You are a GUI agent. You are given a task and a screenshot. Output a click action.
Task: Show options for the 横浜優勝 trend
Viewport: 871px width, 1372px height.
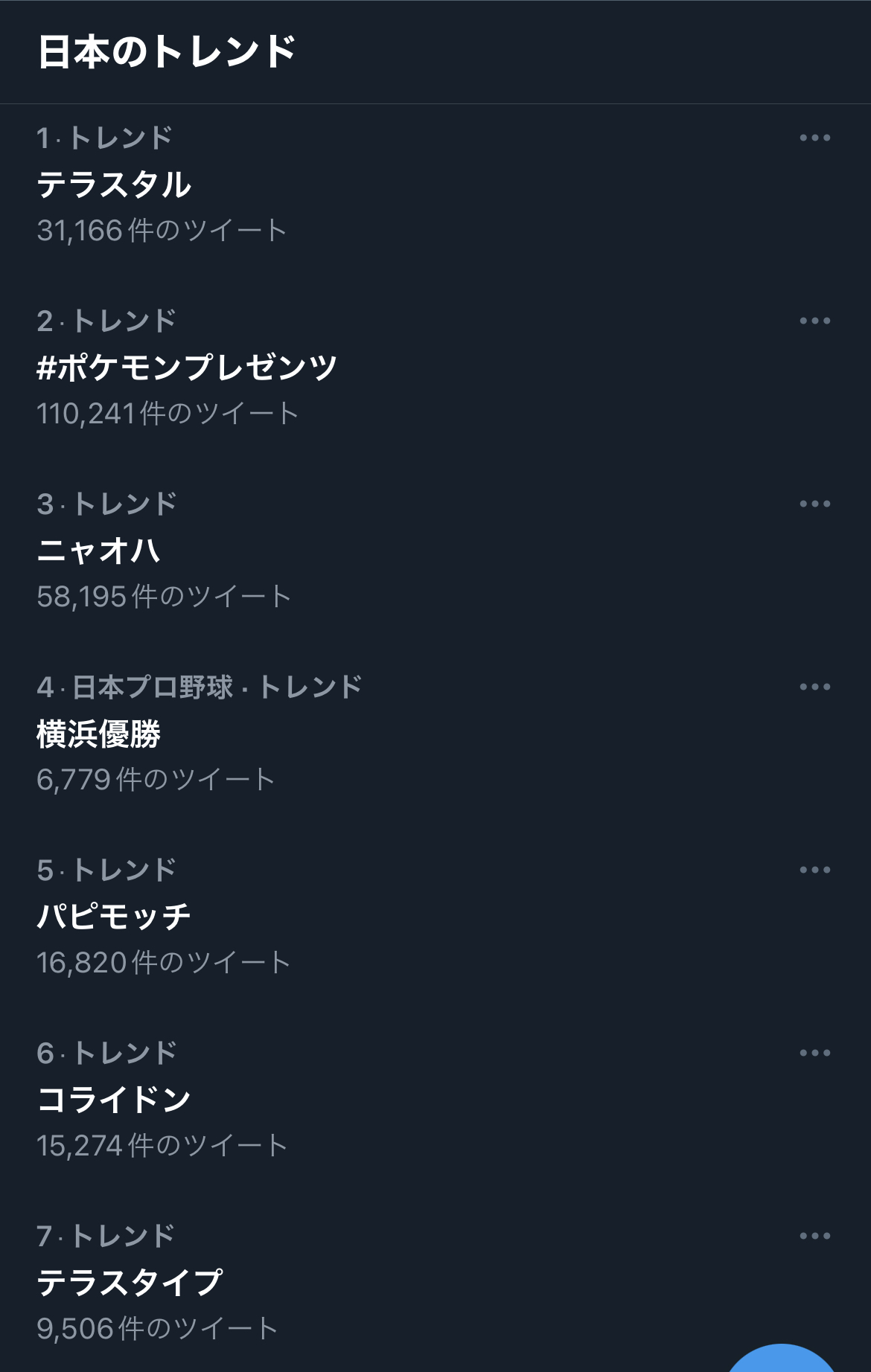tap(814, 687)
